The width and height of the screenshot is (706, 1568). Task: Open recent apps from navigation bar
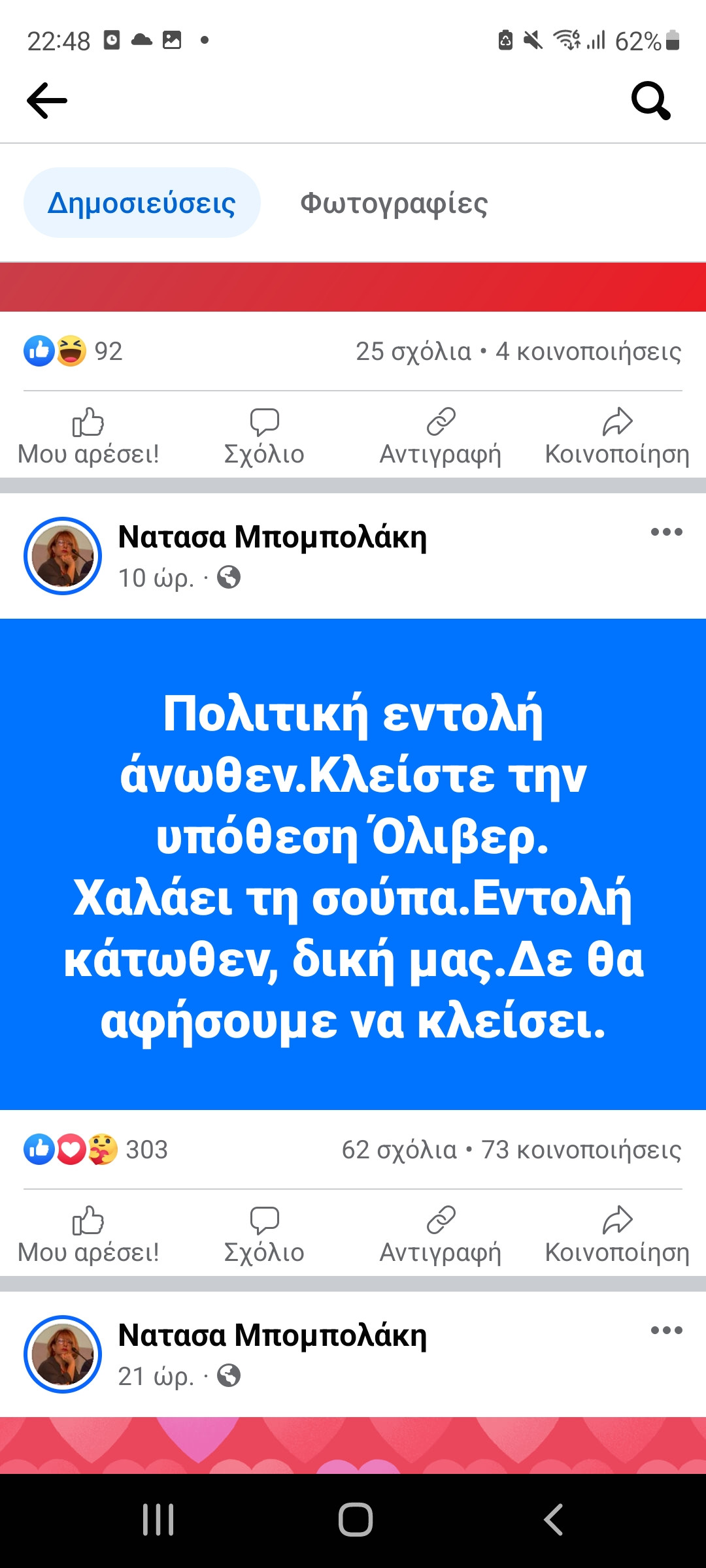coord(158,1520)
